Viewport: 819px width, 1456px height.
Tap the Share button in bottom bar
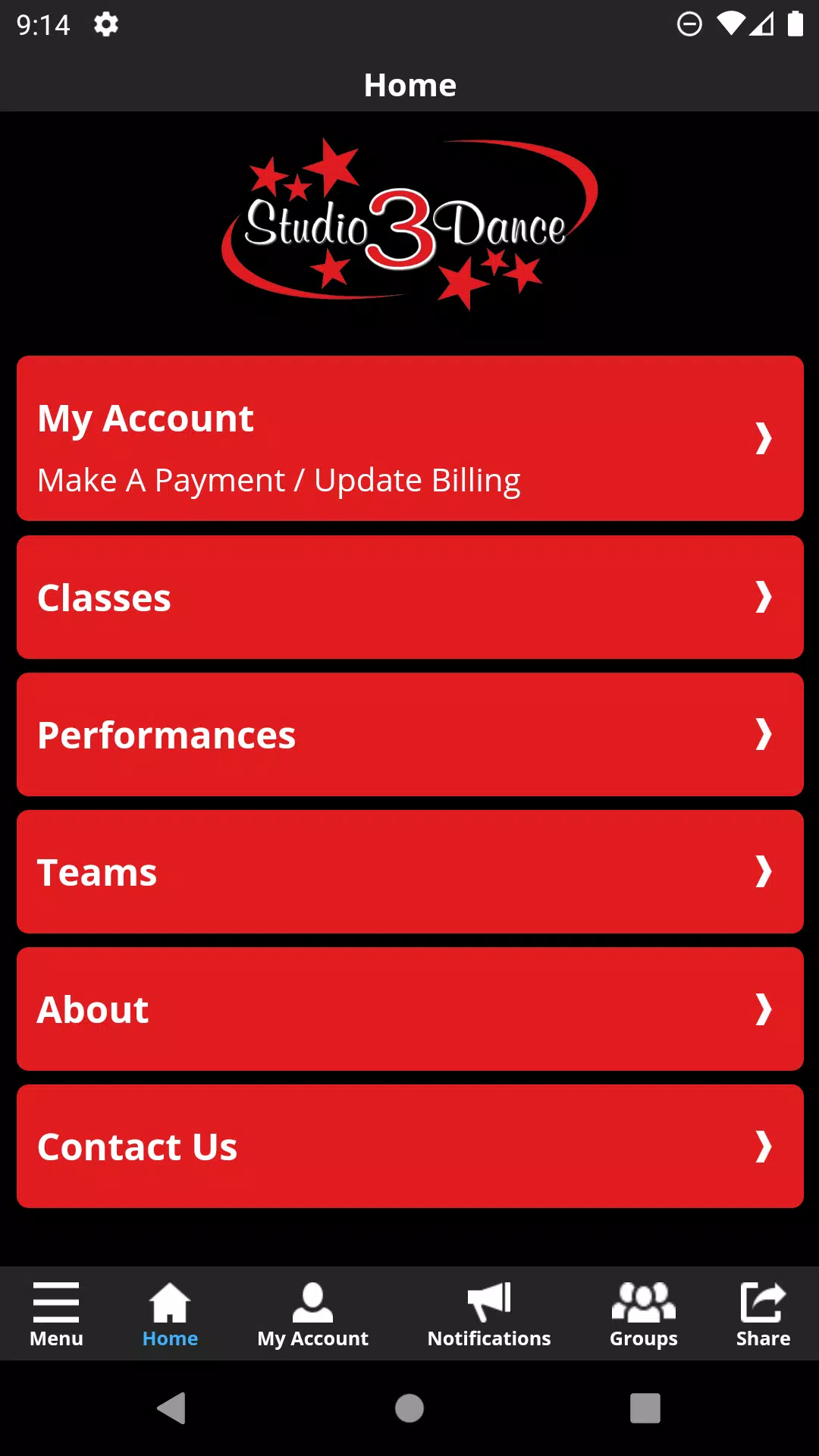click(x=763, y=1314)
